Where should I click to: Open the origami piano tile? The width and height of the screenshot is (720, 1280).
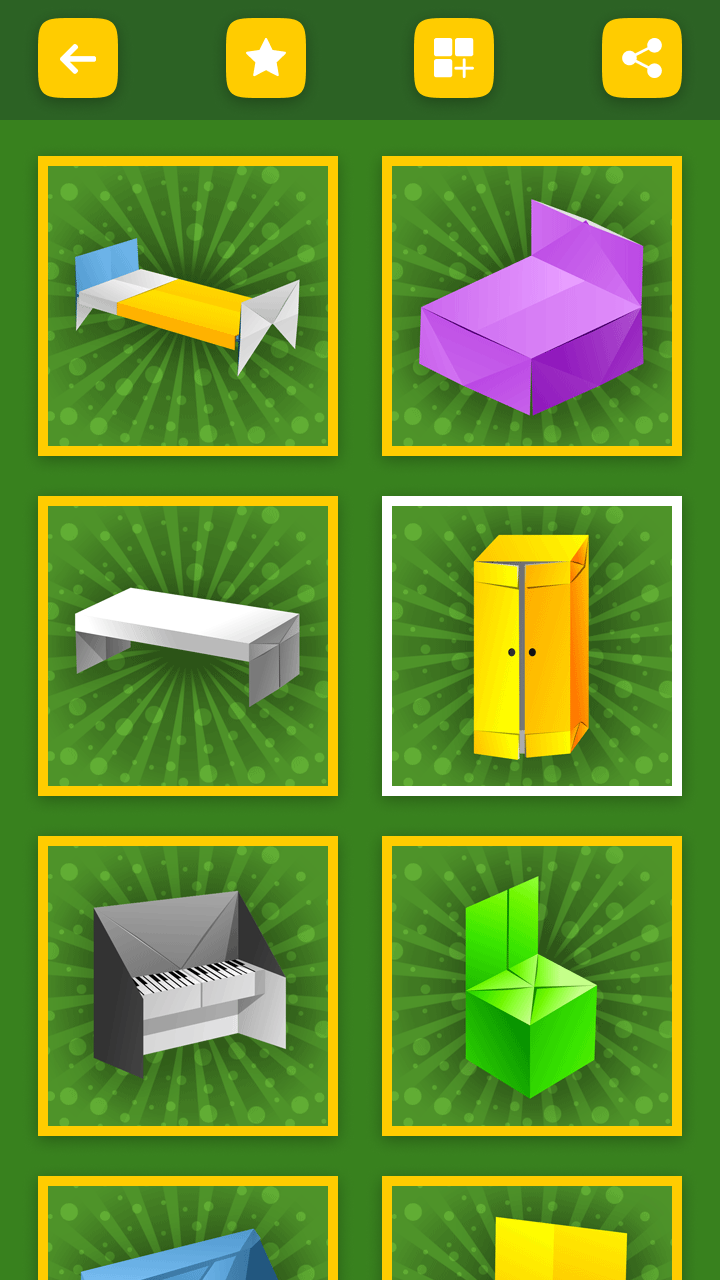pos(188,986)
